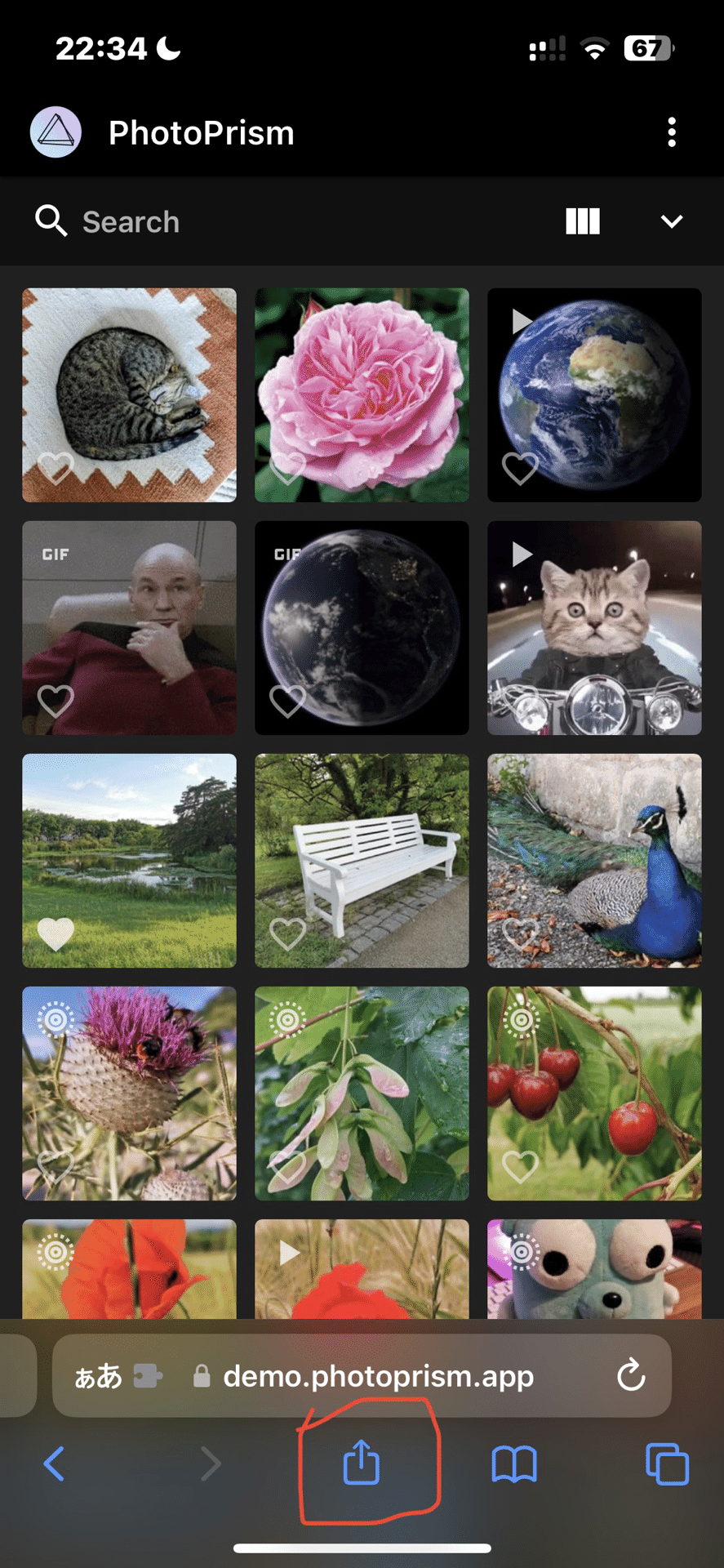Expand the search filter chevron
This screenshot has width=724, height=1568.
(671, 221)
